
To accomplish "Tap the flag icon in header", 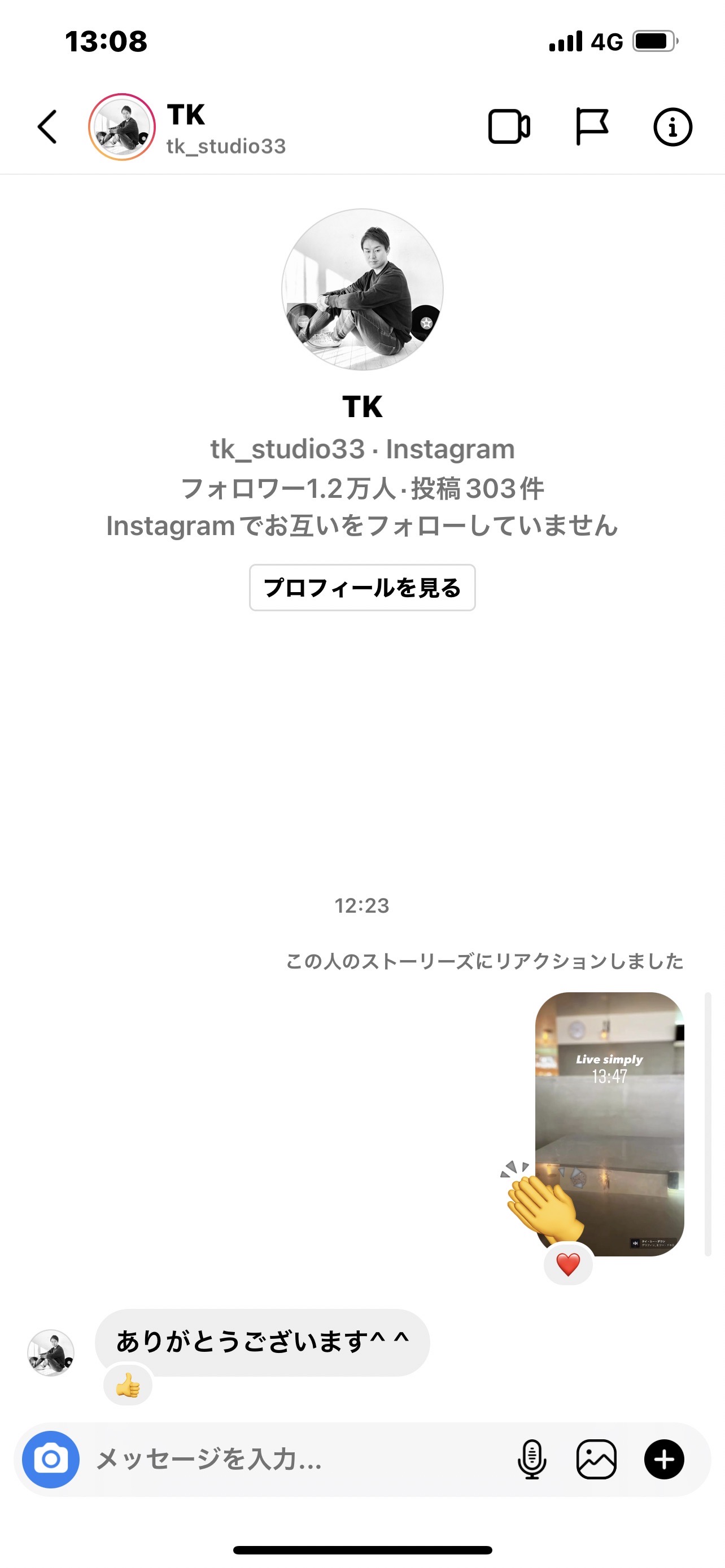I will pyautogui.click(x=591, y=126).
